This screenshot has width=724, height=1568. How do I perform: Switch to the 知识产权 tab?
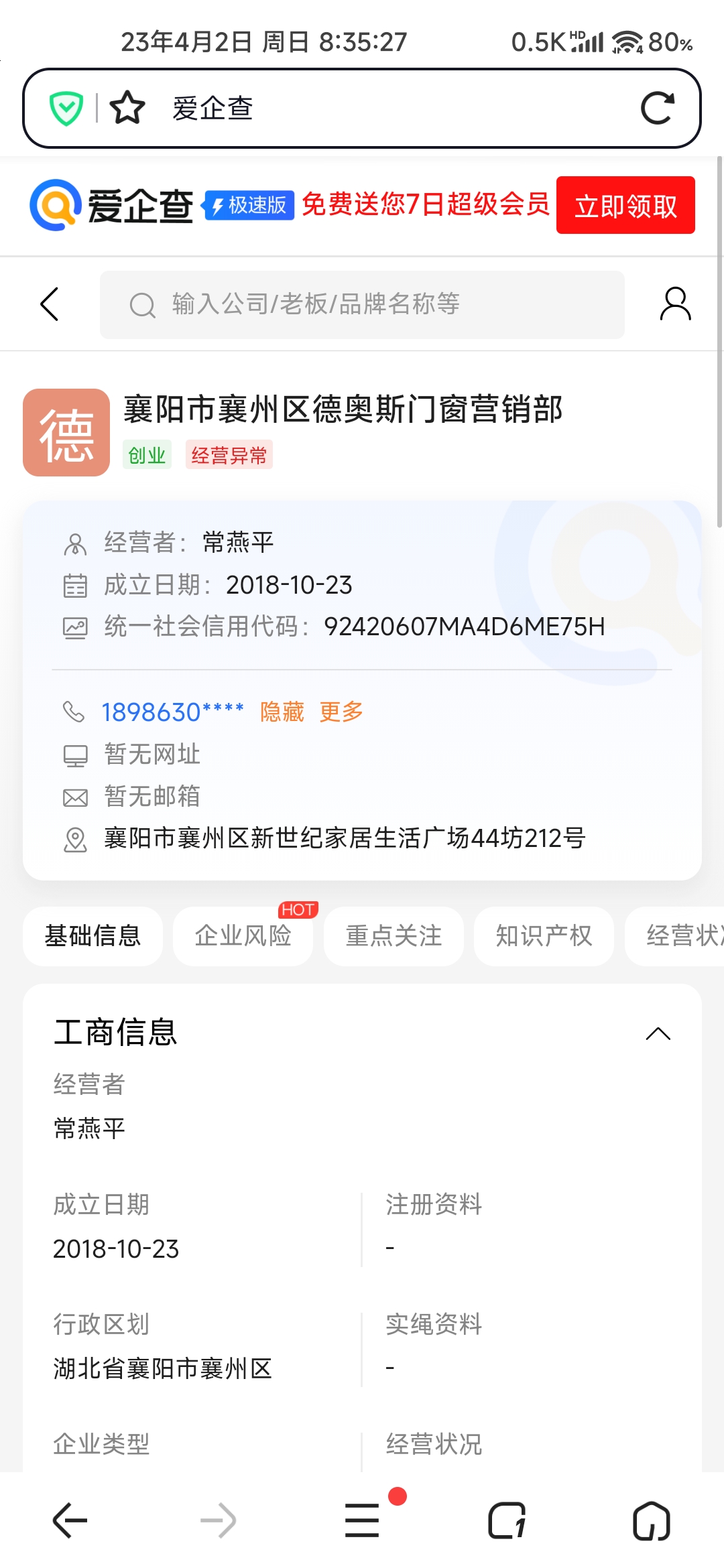(x=544, y=935)
